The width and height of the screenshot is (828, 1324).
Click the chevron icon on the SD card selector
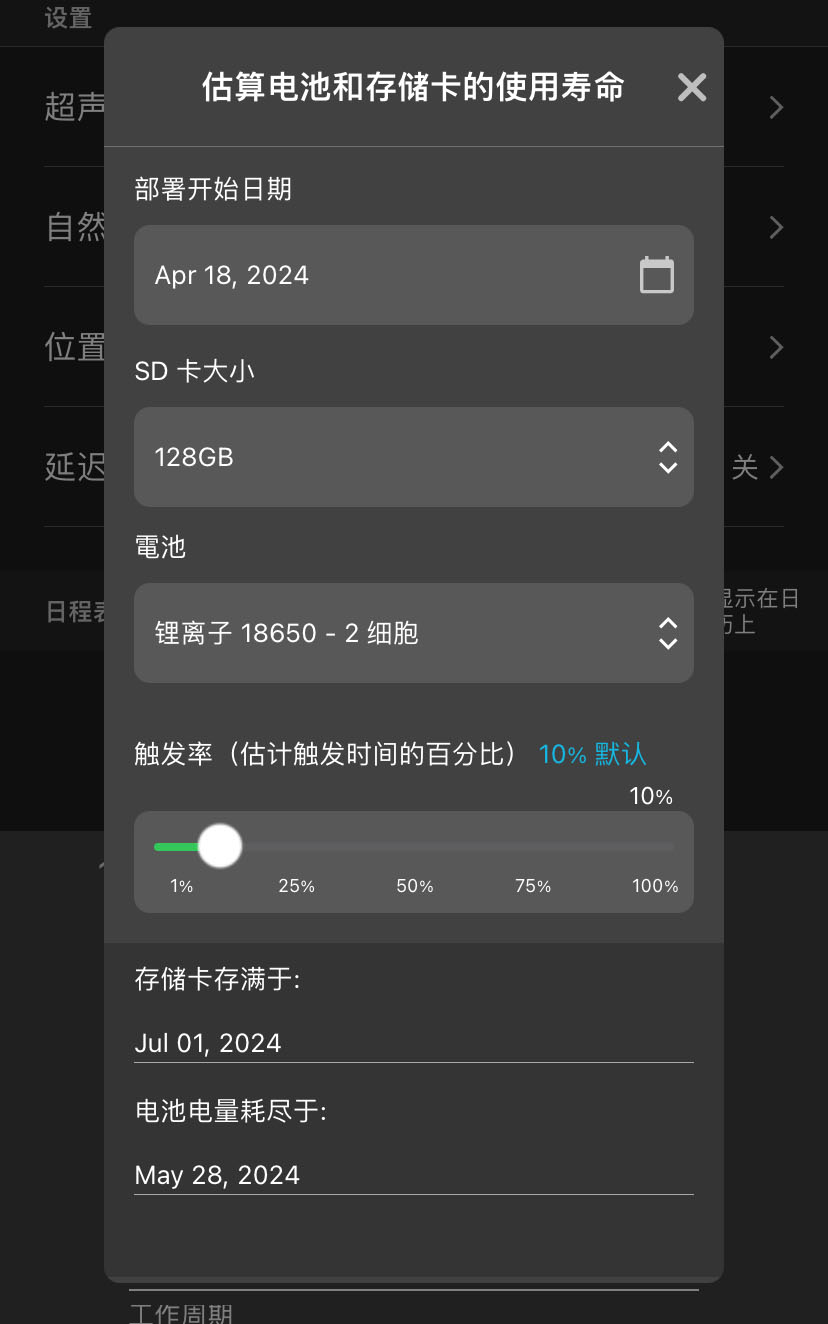(667, 457)
